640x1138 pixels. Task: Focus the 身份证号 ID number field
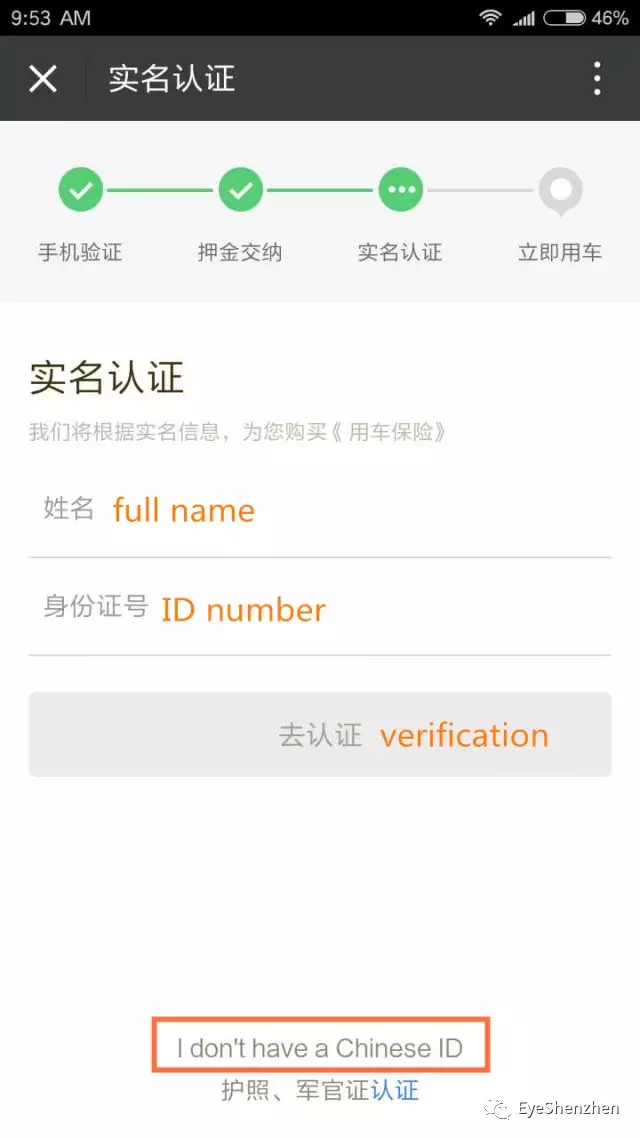click(319, 607)
